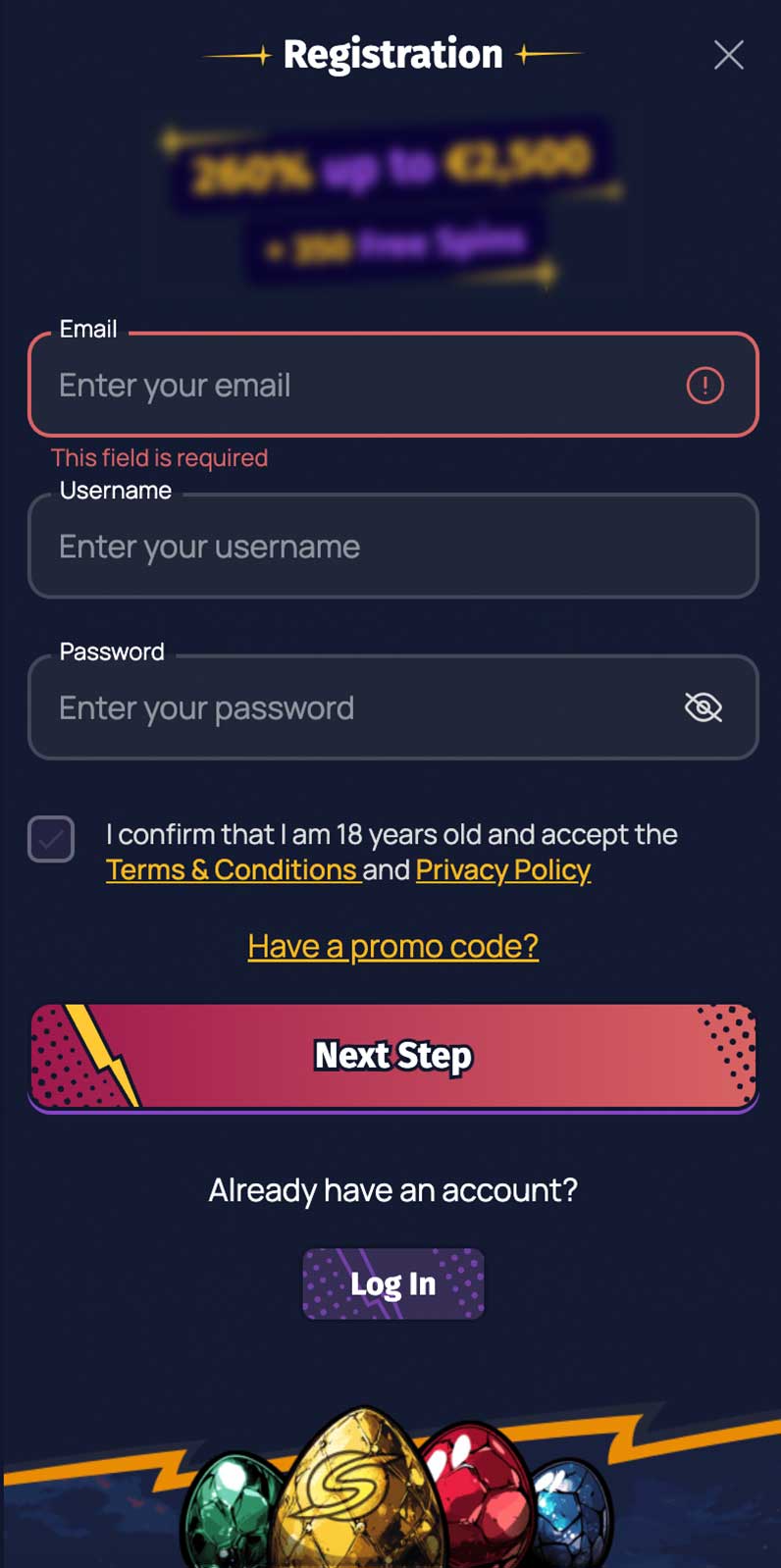Tap 'Have a promo code?' link
The image size is (781, 1568).
392,946
